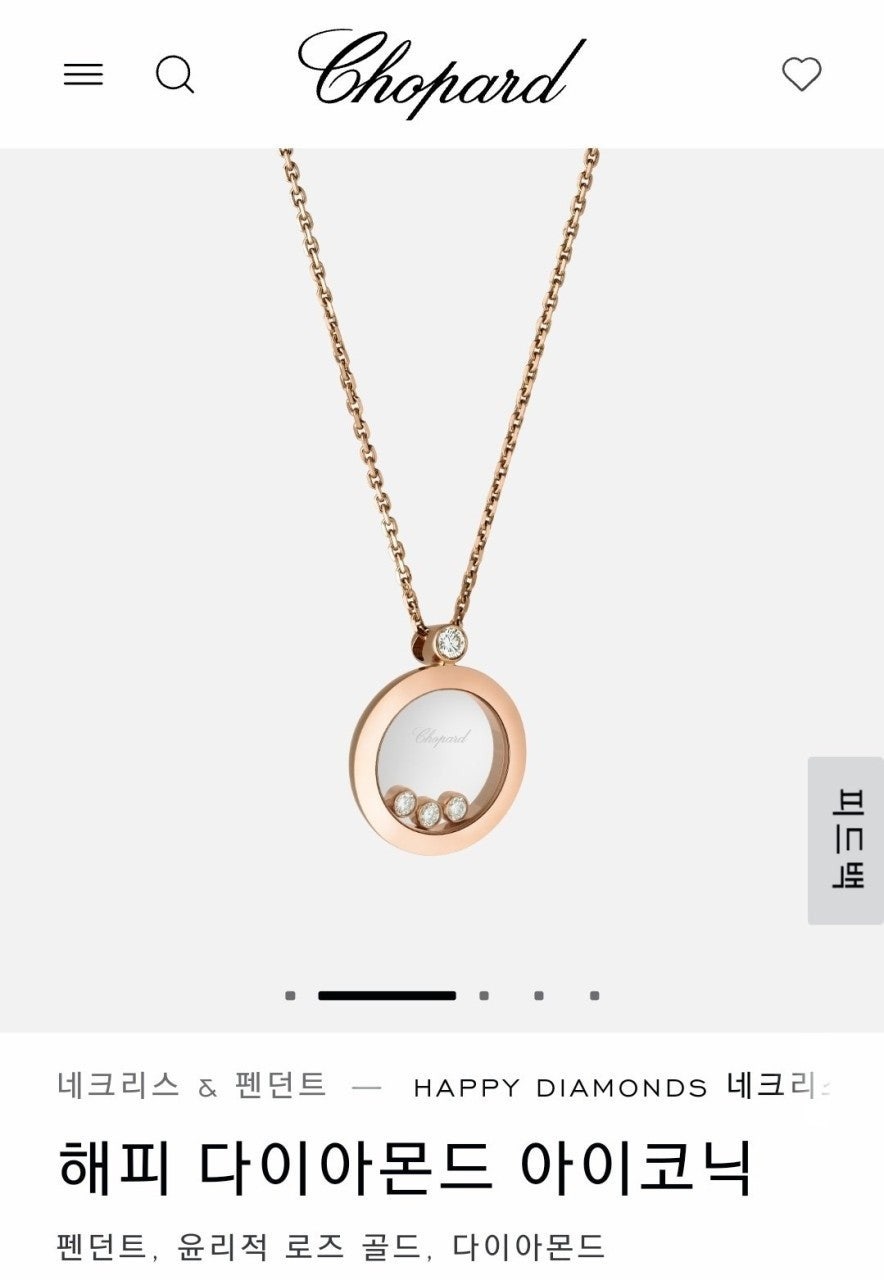Go to Chopard home via logo

point(441,72)
